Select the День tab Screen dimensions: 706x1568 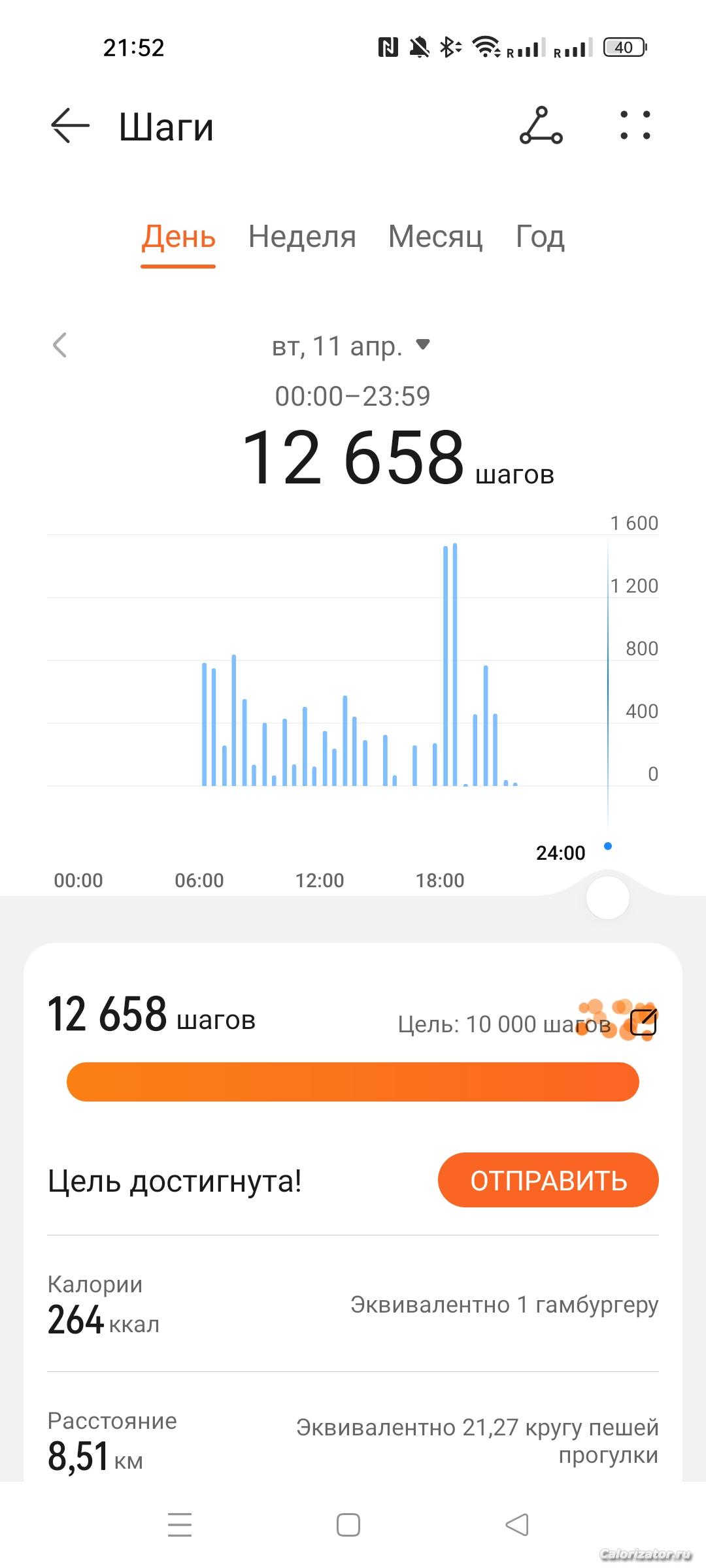coord(178,237)
